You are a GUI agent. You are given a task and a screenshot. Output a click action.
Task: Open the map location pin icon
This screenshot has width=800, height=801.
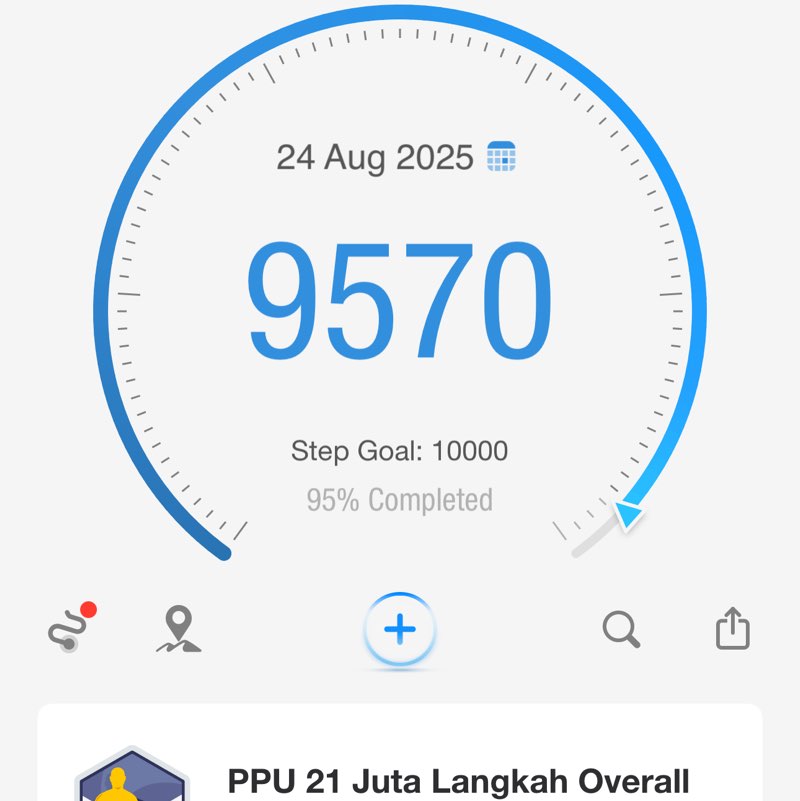pos(178,628)
